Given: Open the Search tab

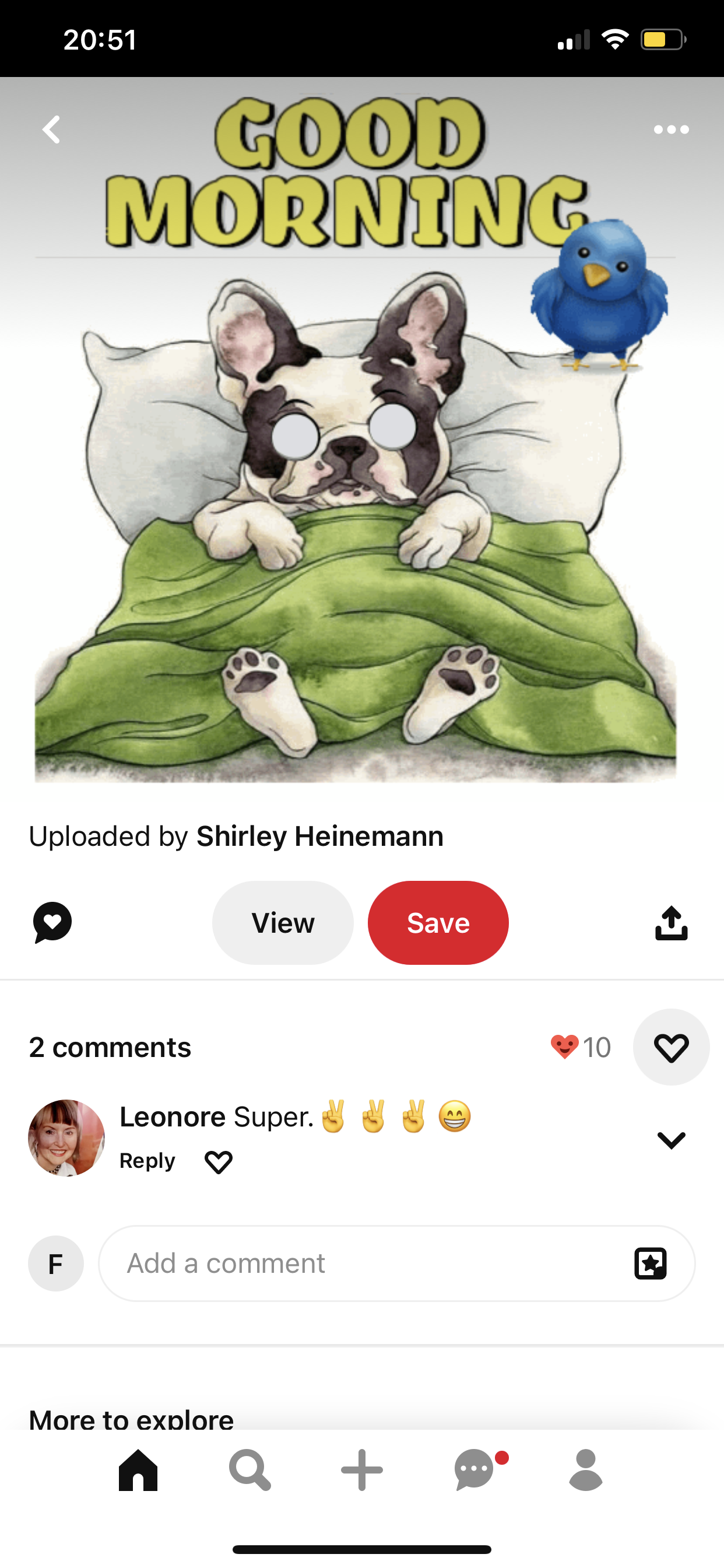Looking at the screenshot, I should 249,1470.
